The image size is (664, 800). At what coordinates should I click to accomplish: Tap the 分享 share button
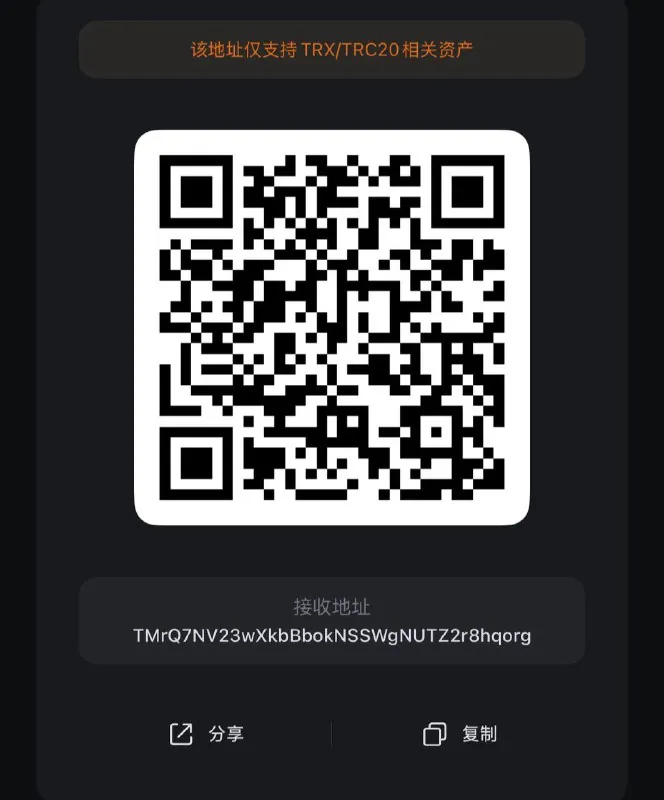[x=207, y=734]
